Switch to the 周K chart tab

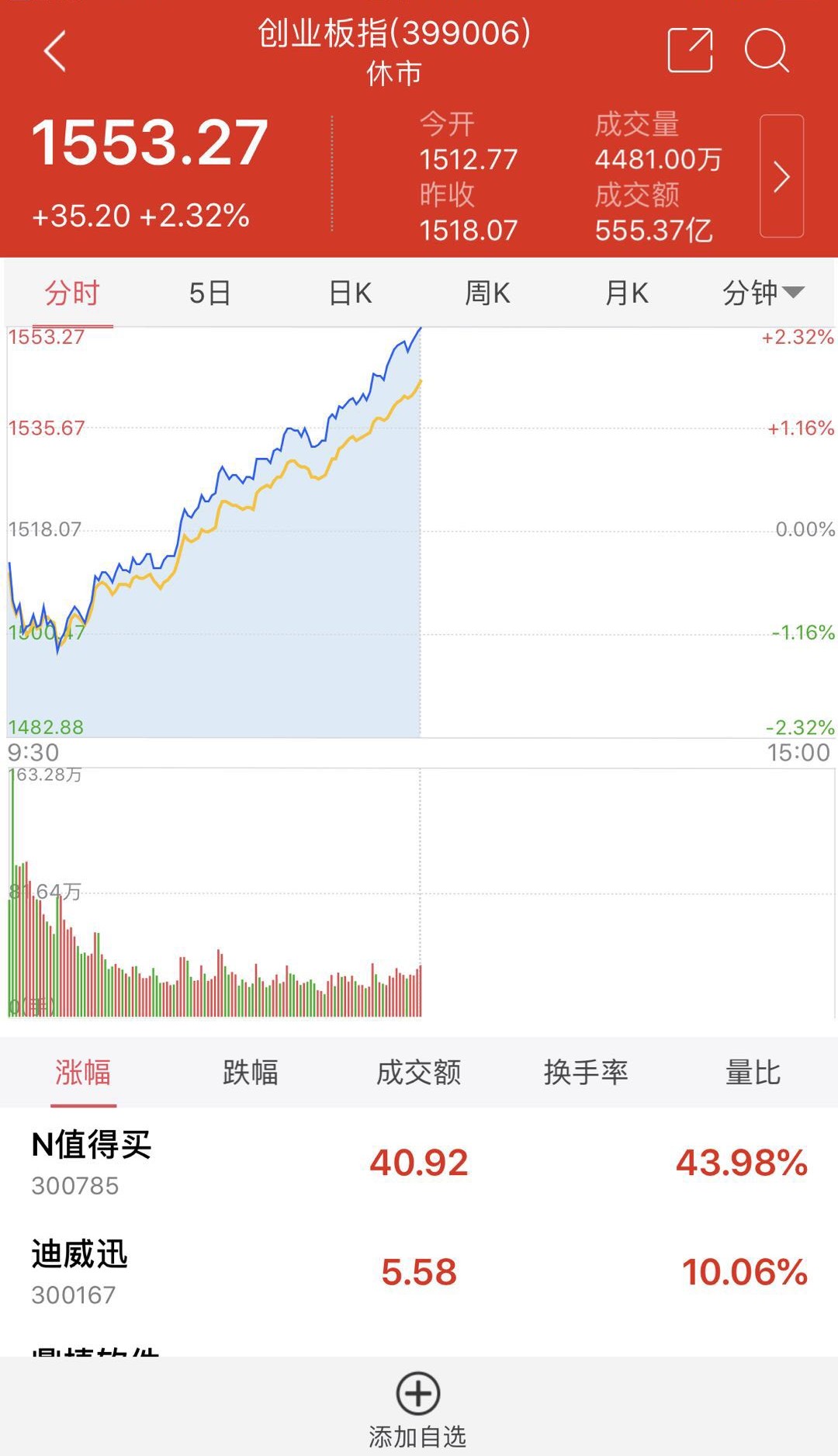pos(487,293)
